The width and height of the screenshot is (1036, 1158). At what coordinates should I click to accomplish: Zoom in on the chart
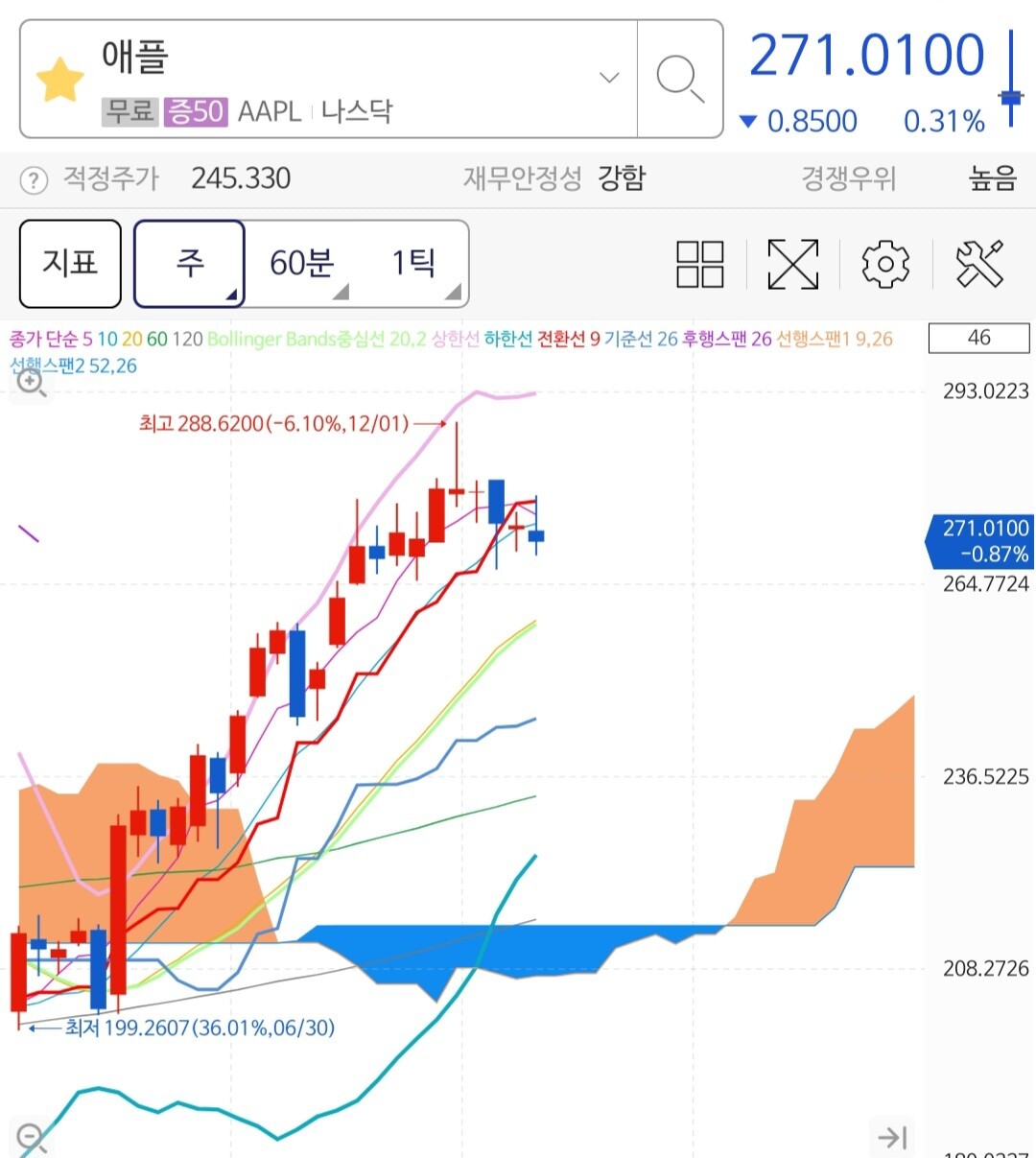click(31, 383)
